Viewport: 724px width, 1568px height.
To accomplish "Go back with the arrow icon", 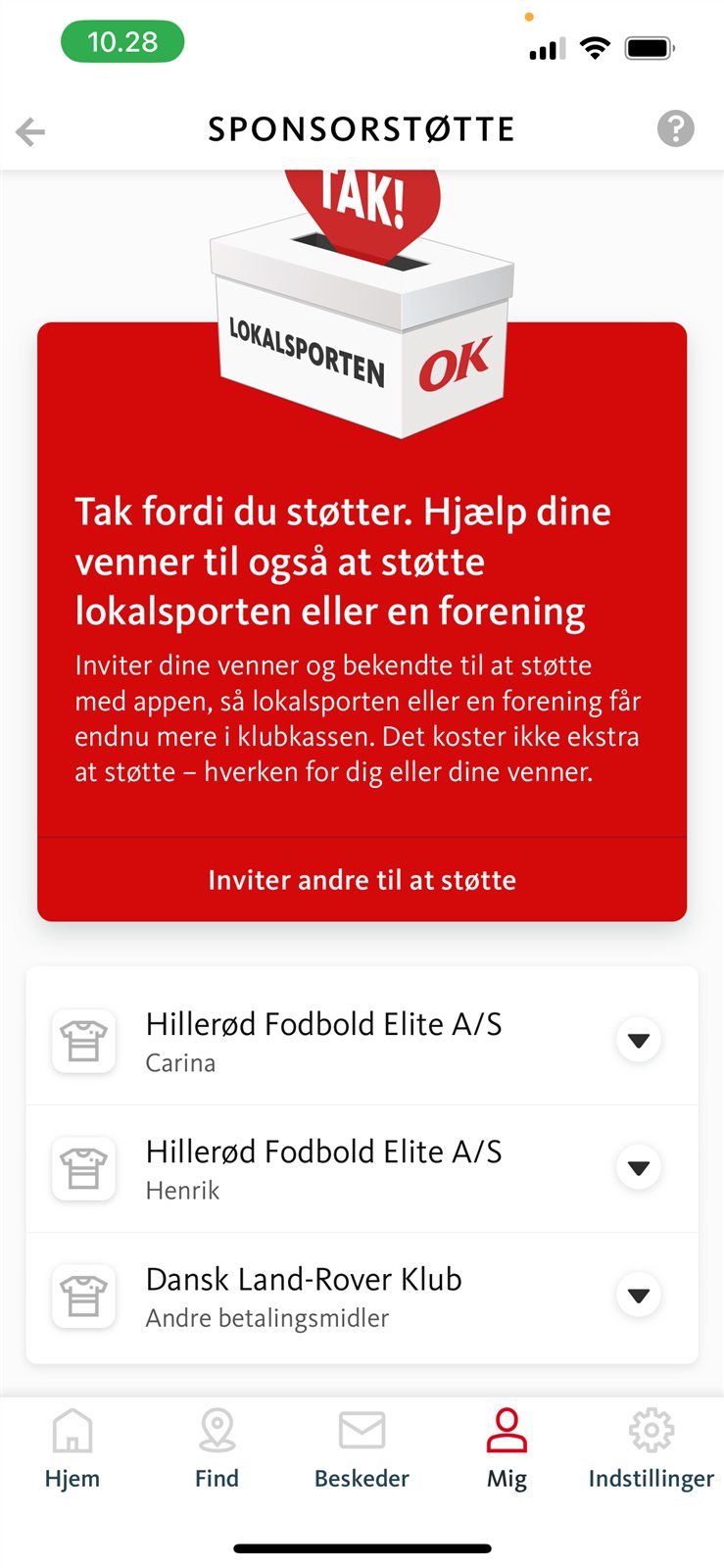I will (x=30, y=131).
